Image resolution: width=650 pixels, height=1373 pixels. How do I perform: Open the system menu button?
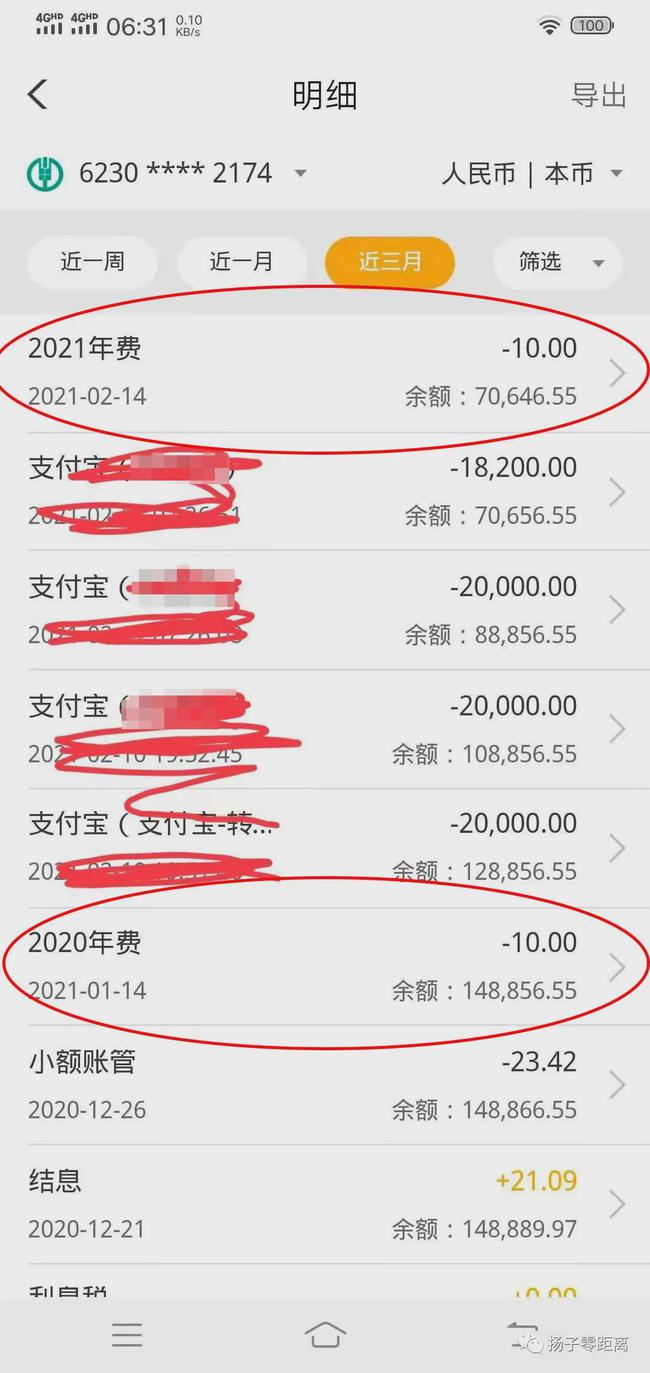tap(127, 1335)
